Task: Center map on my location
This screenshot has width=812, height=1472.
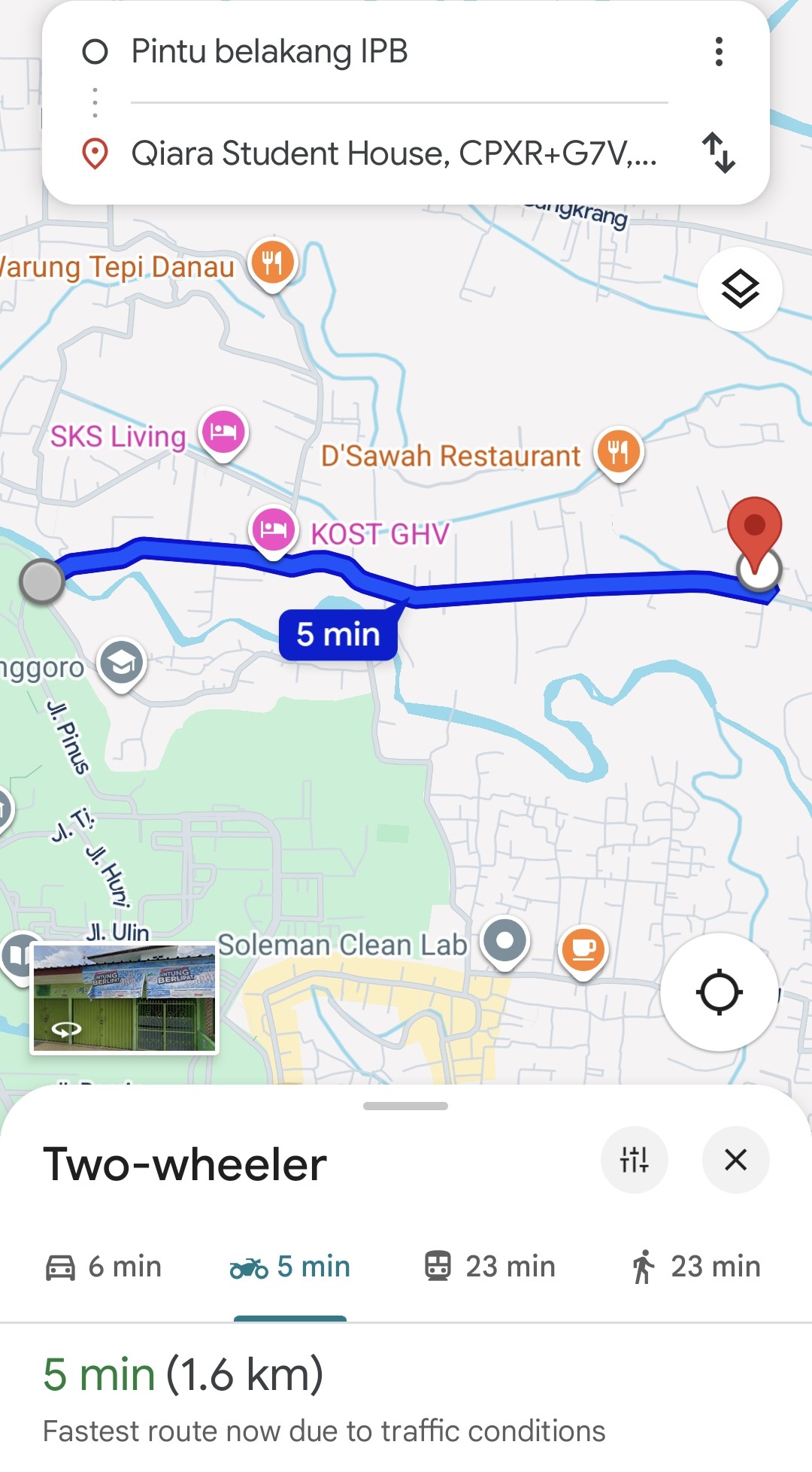Action: pos(719,992)
